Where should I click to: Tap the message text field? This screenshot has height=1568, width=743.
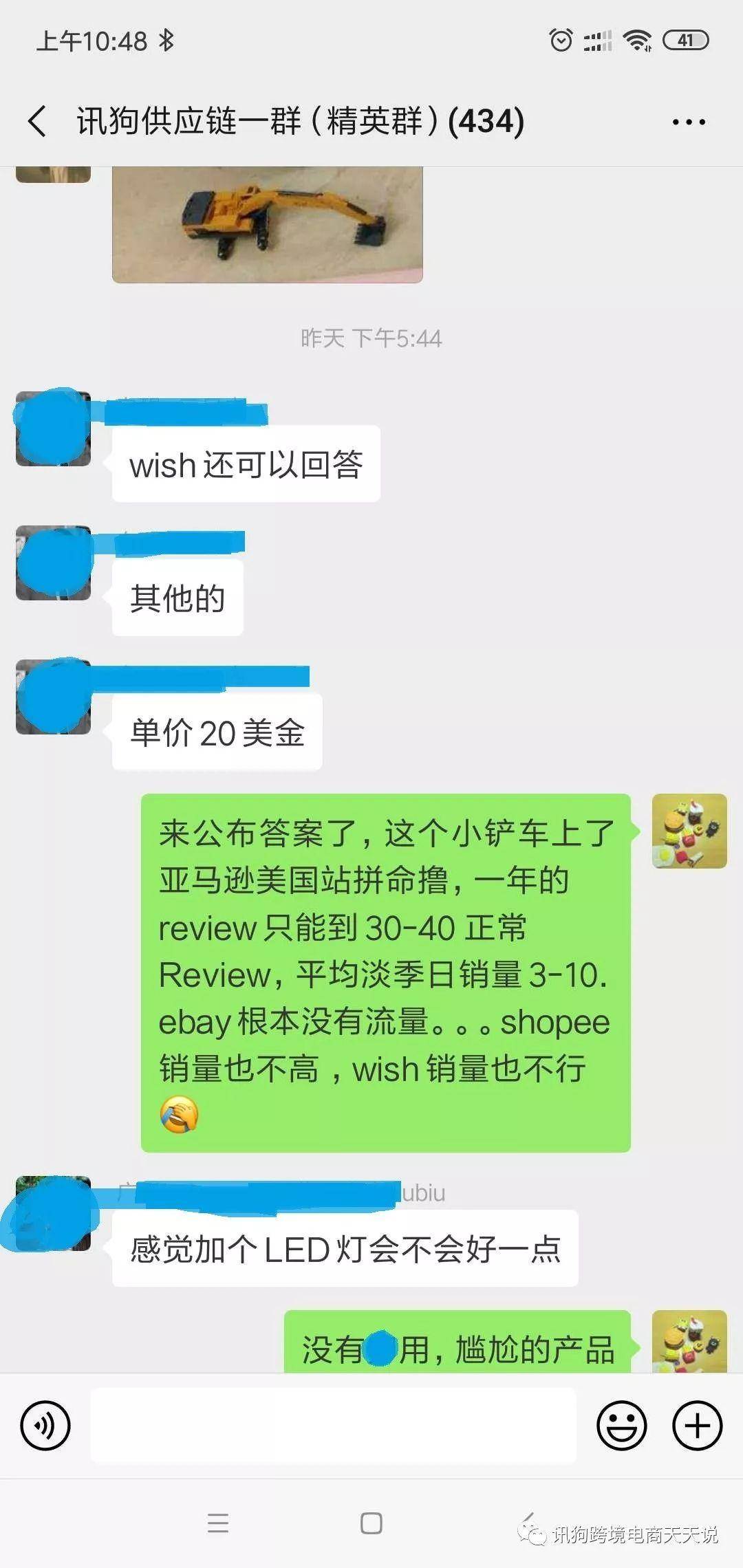[333, 1426]
